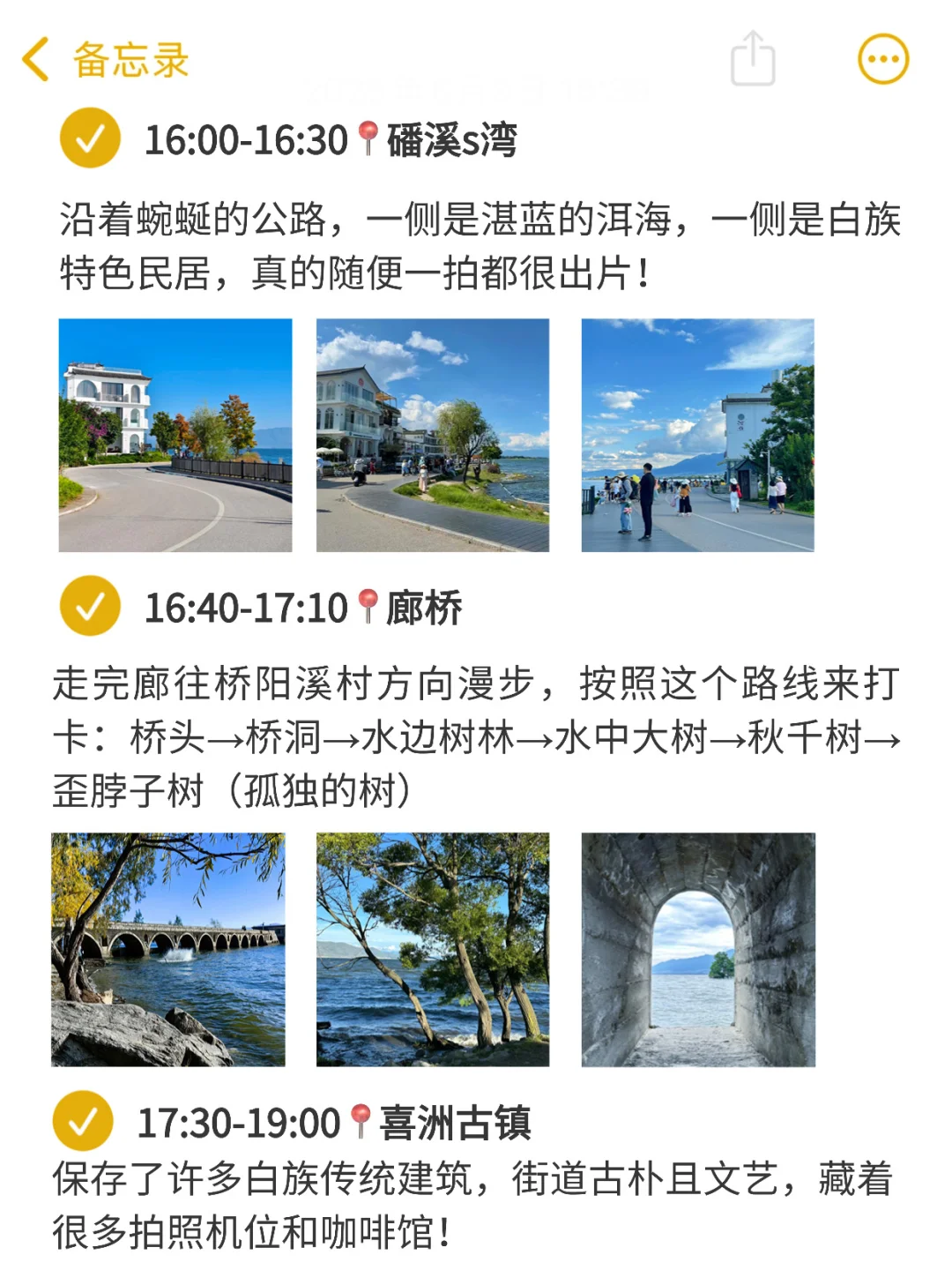Screen dimensions: 952x1270
Task: Open the more options menu
Action: point(883,59)
